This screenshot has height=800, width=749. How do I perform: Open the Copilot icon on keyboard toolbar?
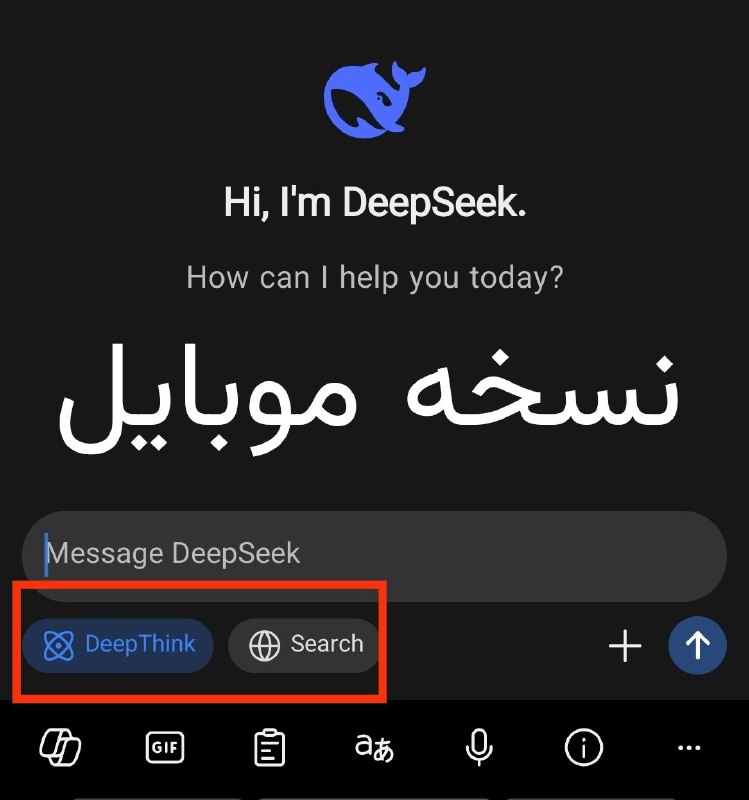[x=60, y=747]
